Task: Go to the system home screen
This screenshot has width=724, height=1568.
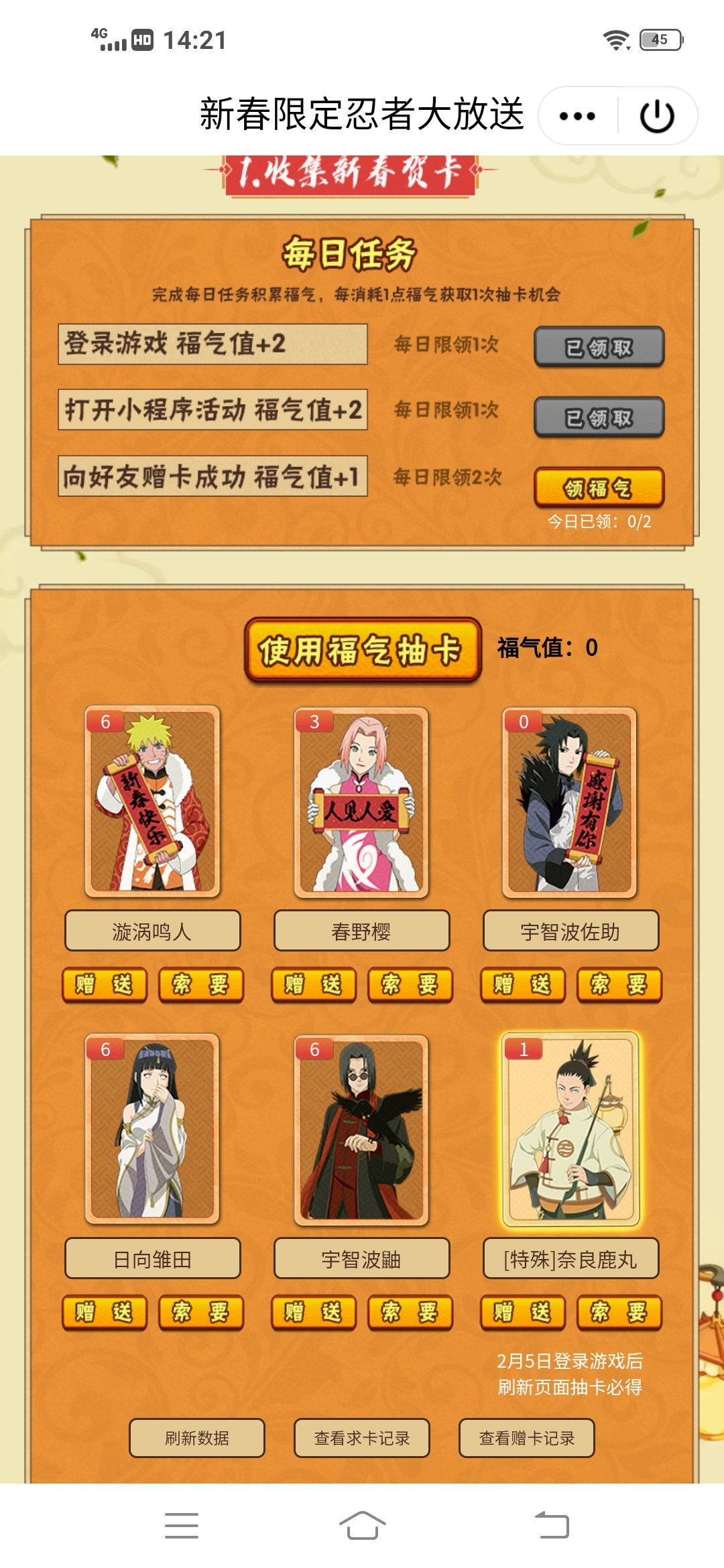Action: (x=362, y=1526)
